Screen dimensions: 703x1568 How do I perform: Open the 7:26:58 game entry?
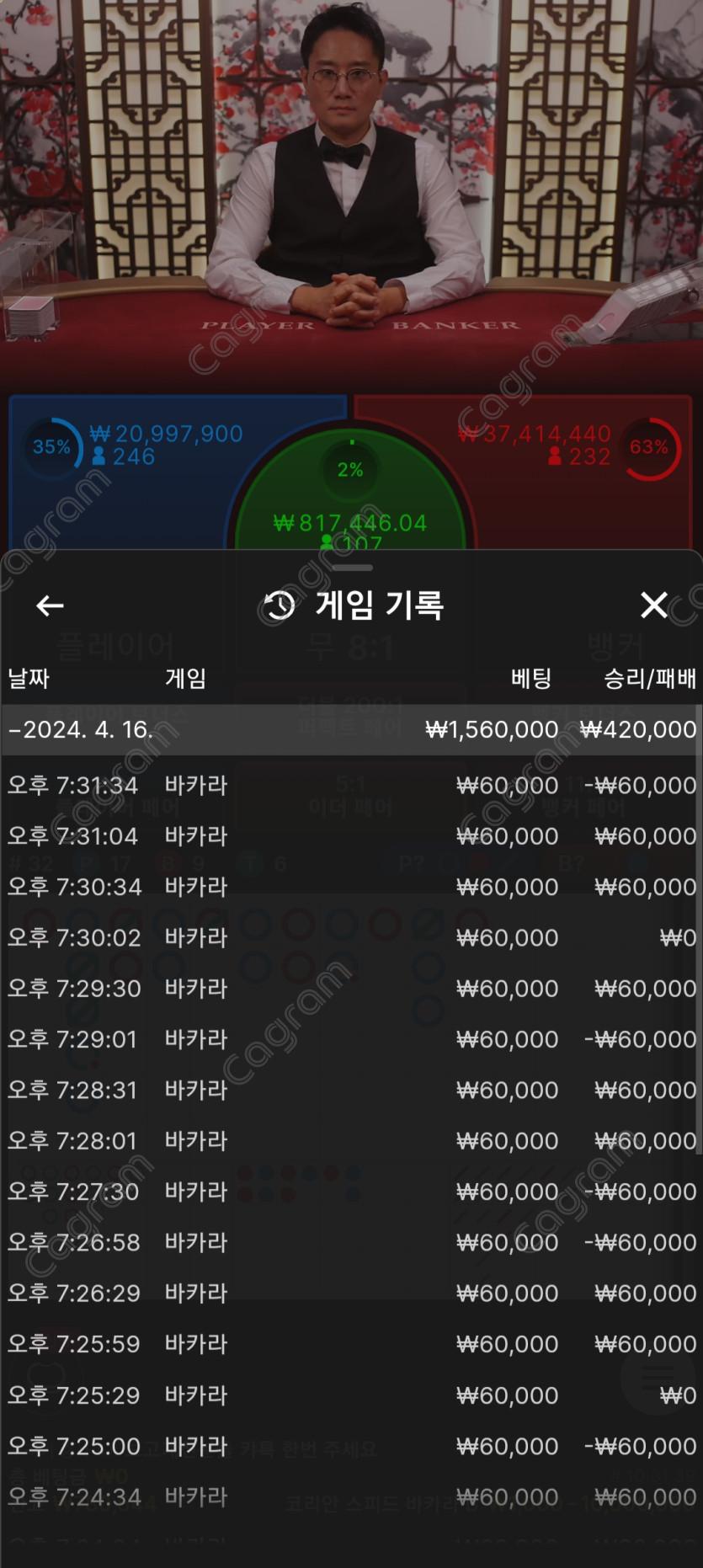[x=351, y=1242]
